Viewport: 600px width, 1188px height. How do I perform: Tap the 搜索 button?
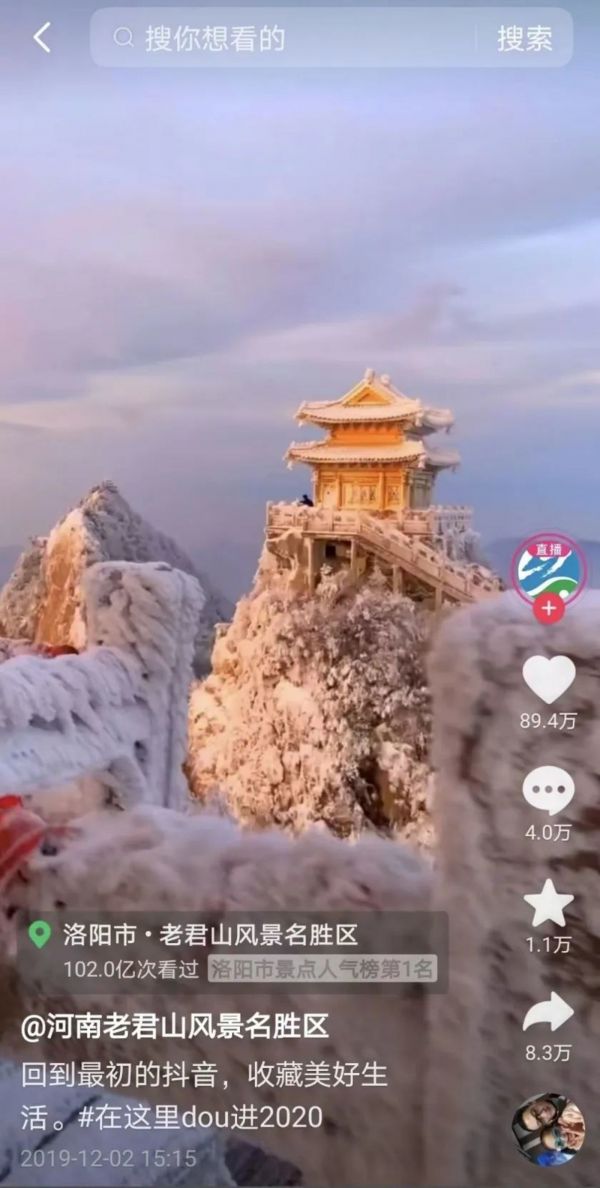[525, 39]
